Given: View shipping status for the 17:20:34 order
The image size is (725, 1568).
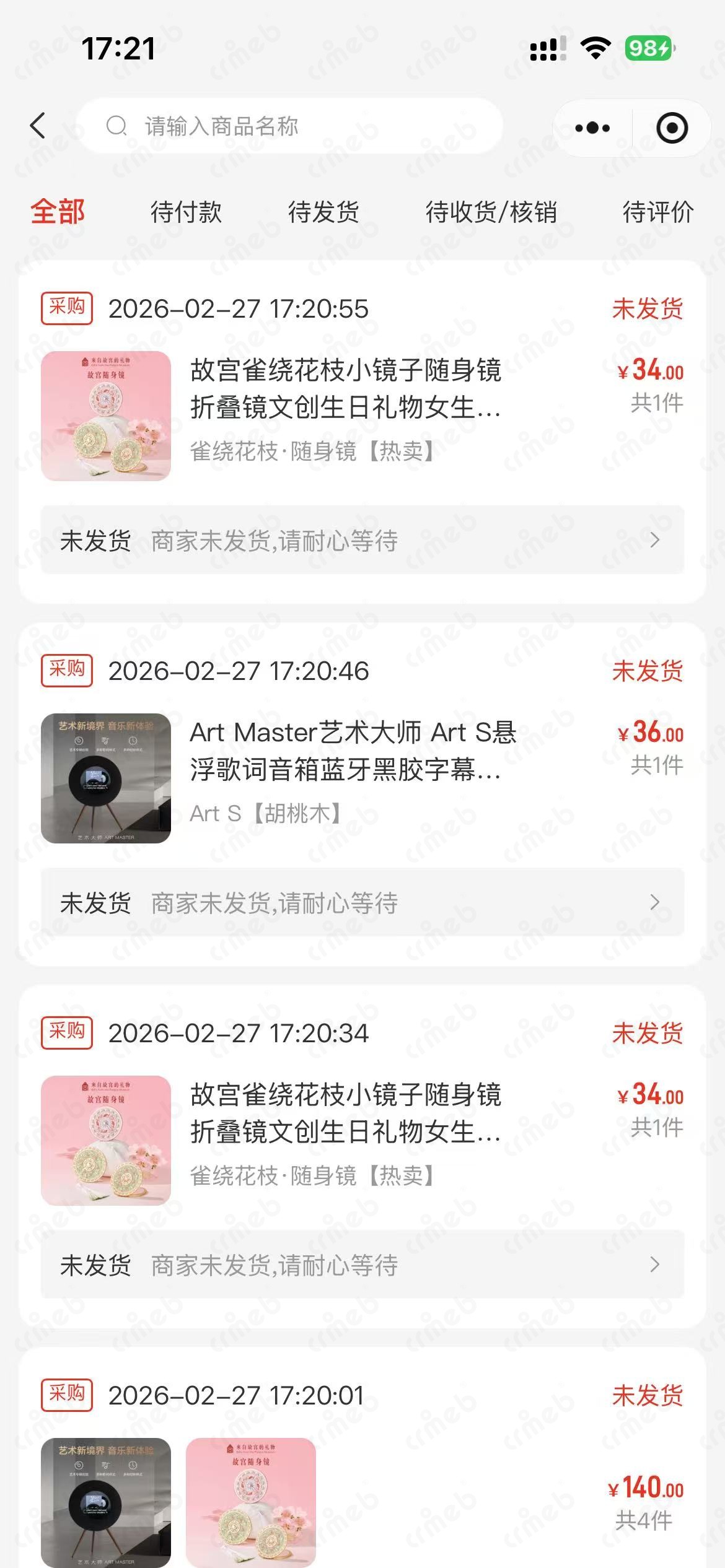Looking at the screenshot, I should click(x=362, y=1265).
